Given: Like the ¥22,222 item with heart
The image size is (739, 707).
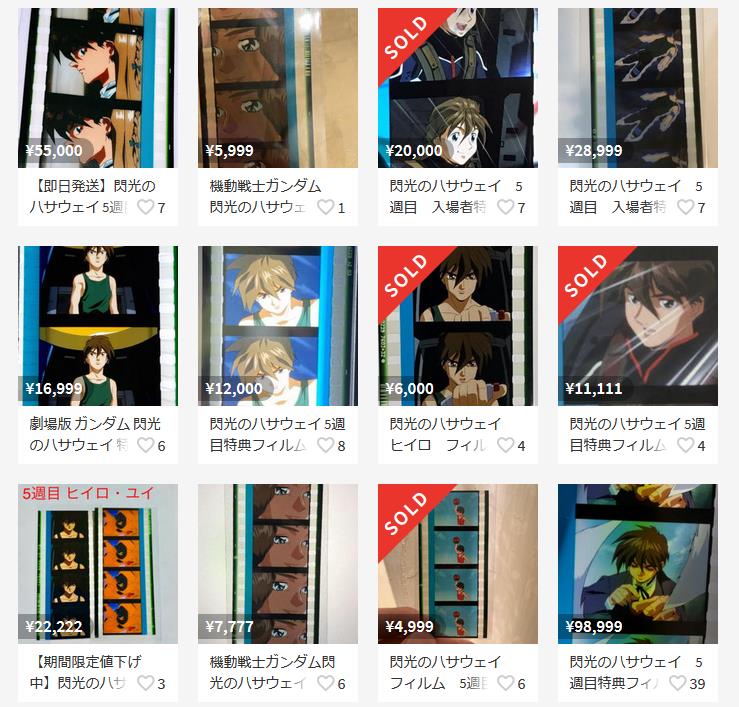Looking at the screenshot, I should (146, 683).
